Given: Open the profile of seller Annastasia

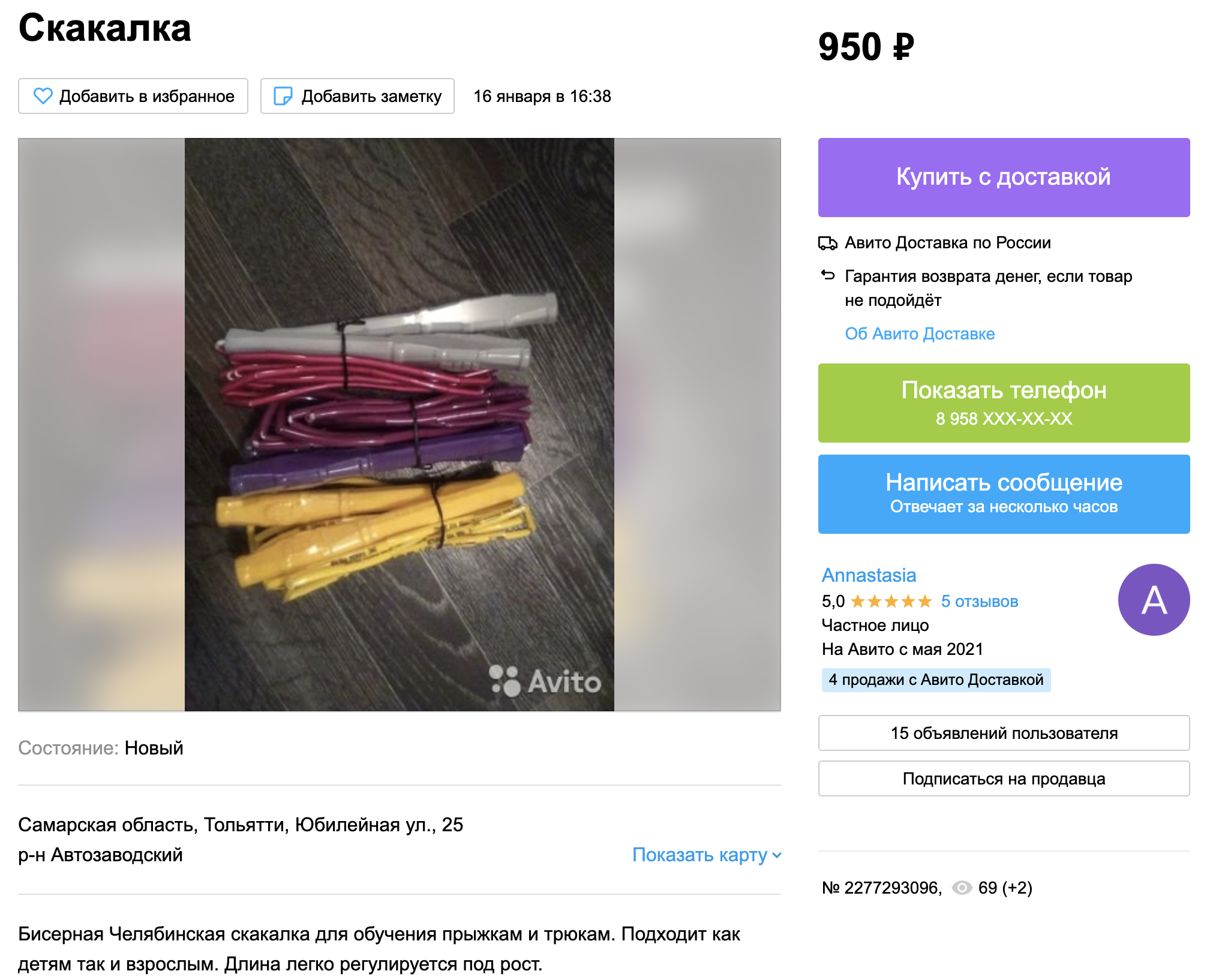Looking at the screenshot, I should pyautogui.click(x=869, y=575).
